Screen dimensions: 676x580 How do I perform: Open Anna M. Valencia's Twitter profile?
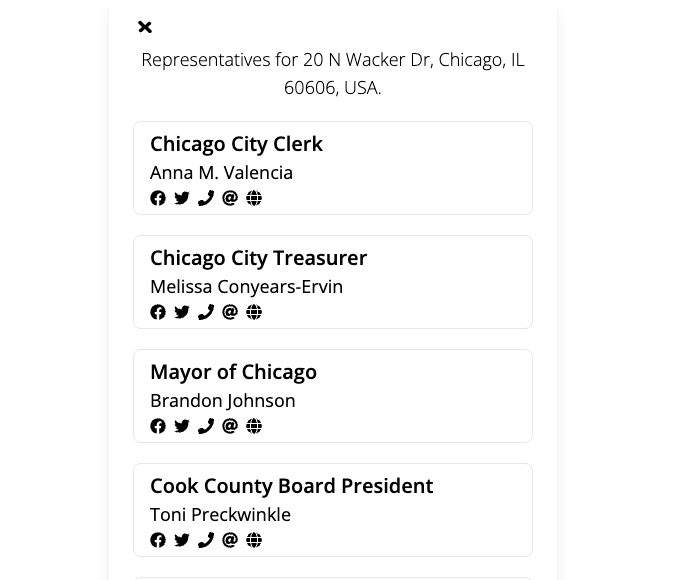[x=182, y=198]
